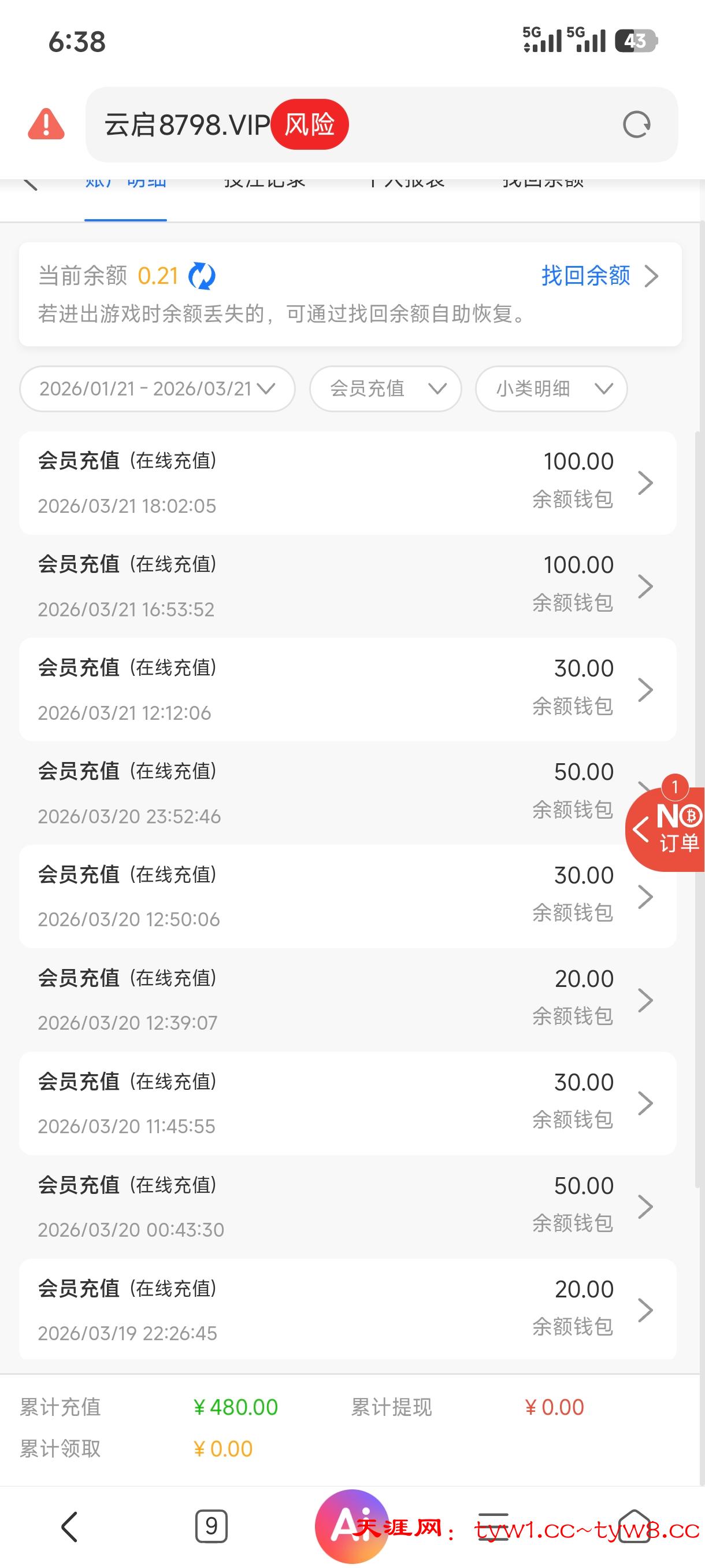This screenshot has height=1568, width=705.
Task: Switch to the 找回余额 tab
Action: (x=543, y=180)
